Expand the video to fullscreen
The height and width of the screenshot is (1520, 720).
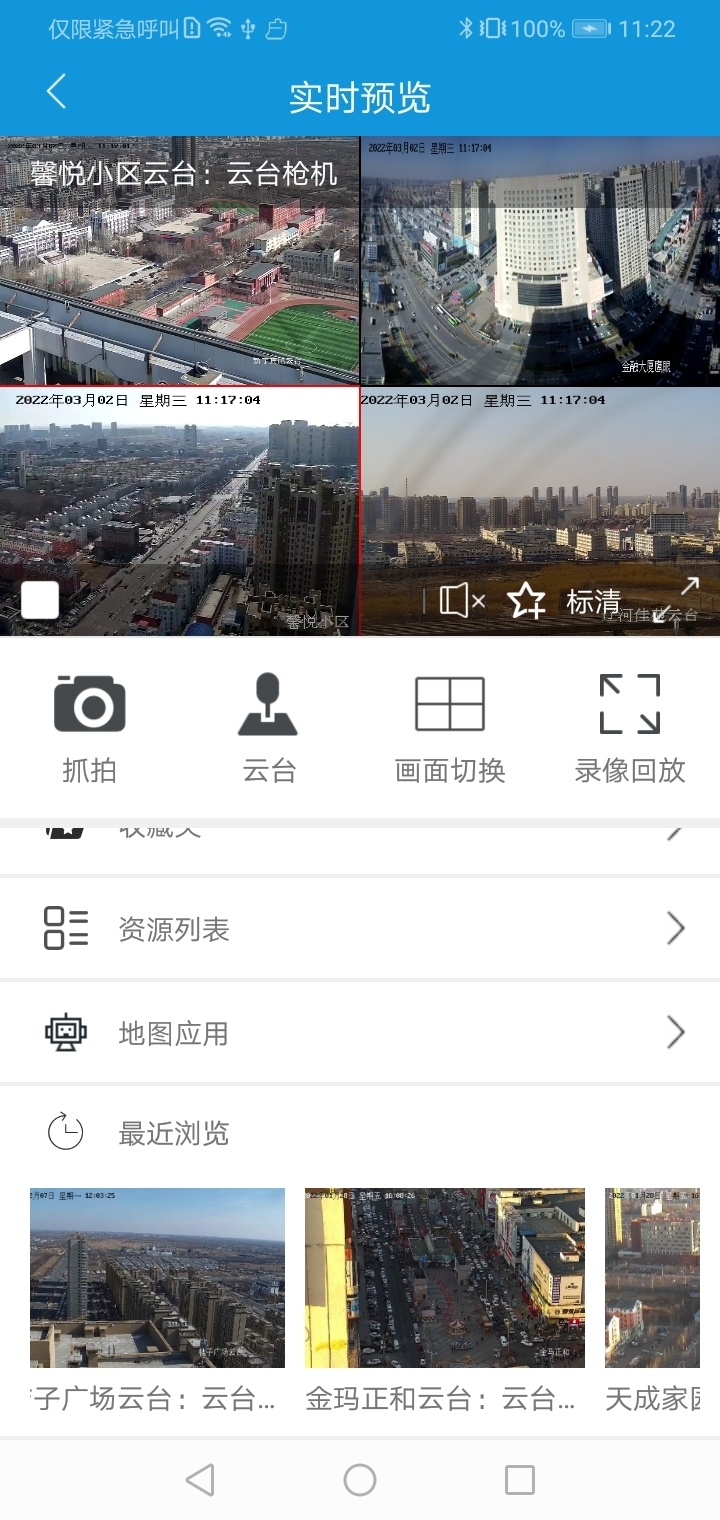click(x=676, y=600)
